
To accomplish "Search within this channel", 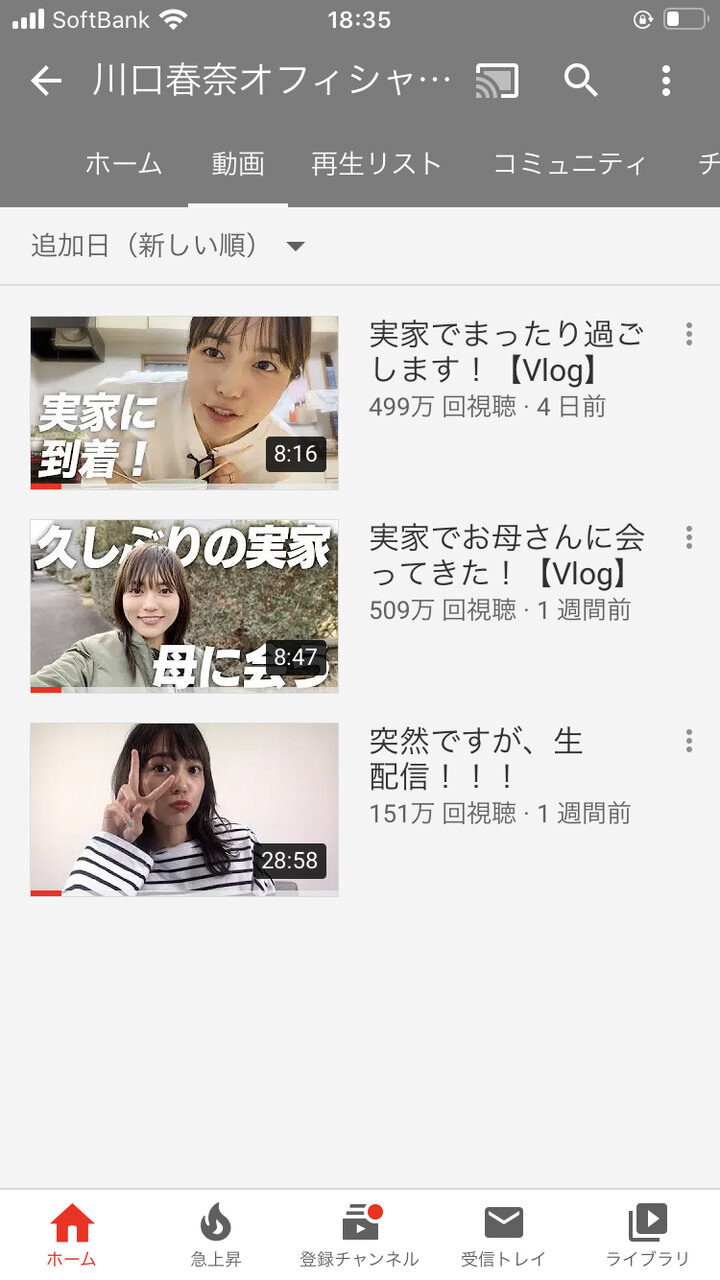I will (581, 81).
